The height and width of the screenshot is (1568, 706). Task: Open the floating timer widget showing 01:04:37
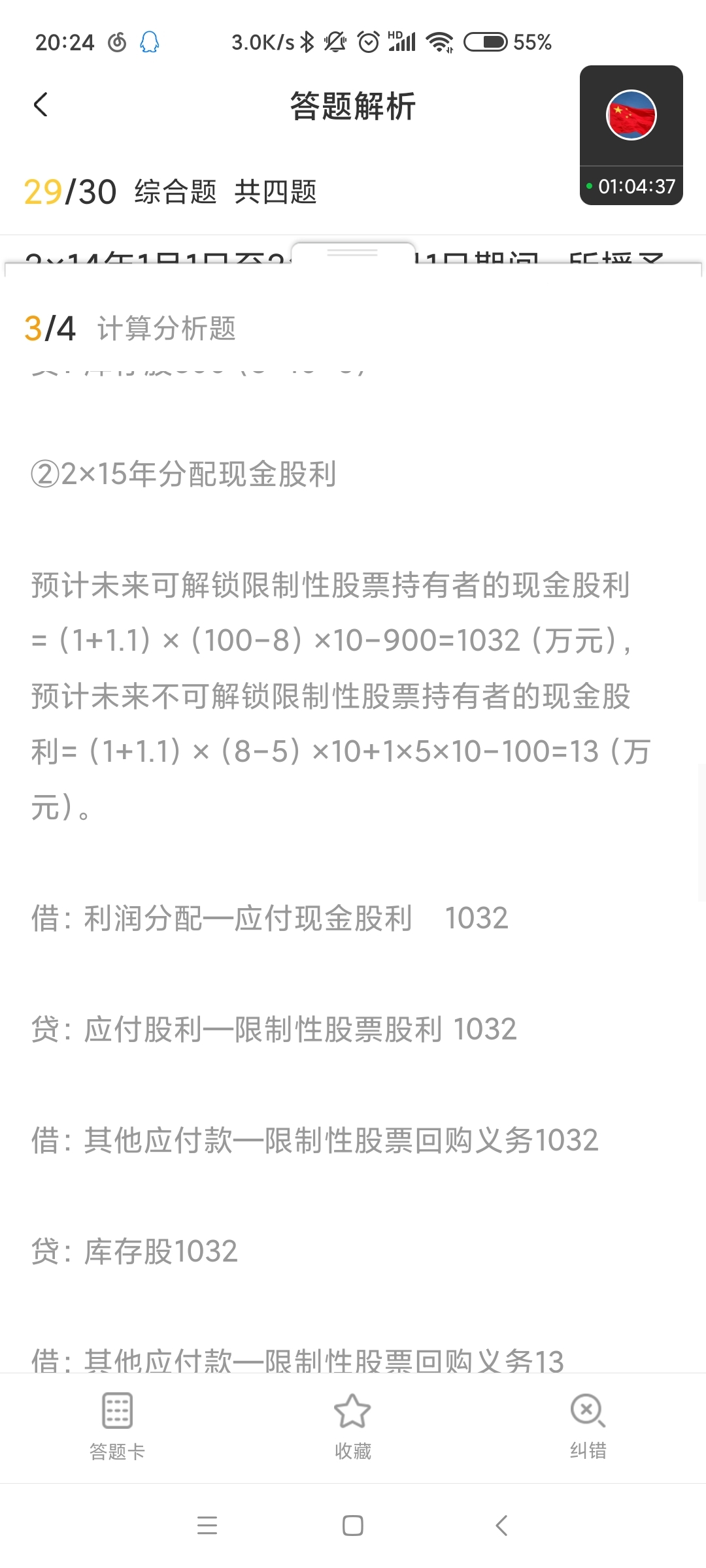[631, 135]
